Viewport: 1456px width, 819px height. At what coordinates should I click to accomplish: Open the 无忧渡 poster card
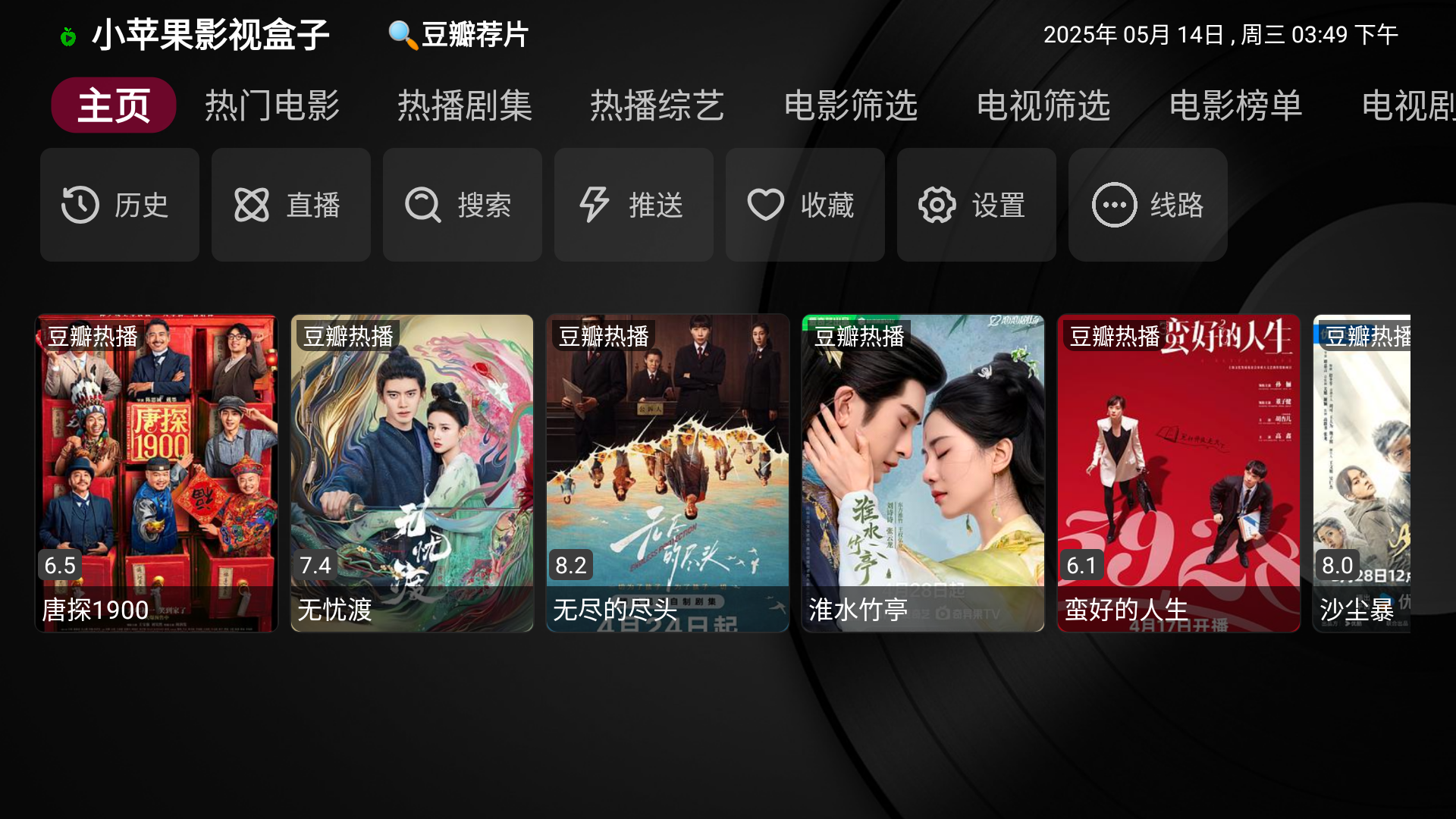pyautogui.click(x=413, y=473)
